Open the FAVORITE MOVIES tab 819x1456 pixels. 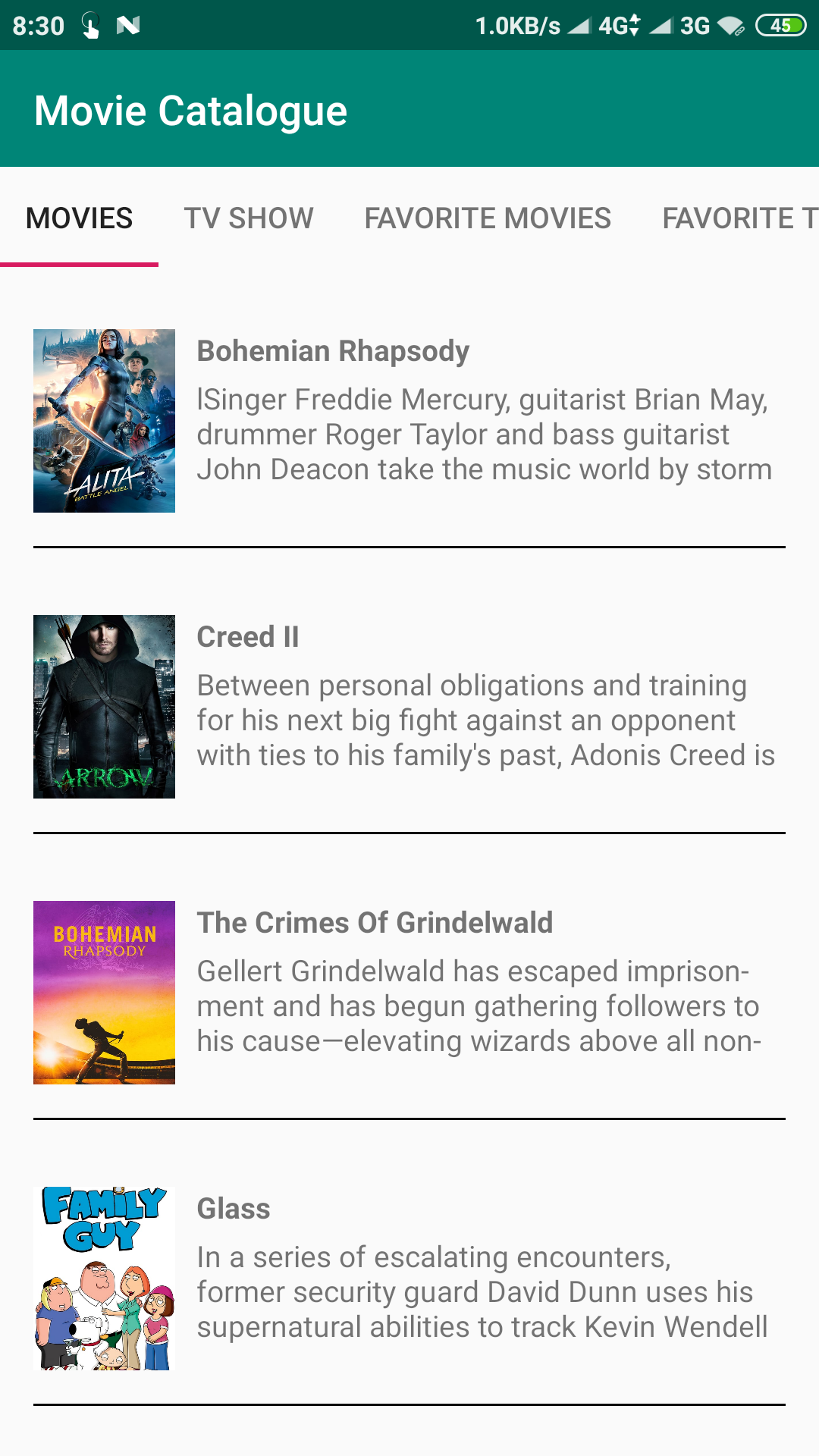pos(486,218)
